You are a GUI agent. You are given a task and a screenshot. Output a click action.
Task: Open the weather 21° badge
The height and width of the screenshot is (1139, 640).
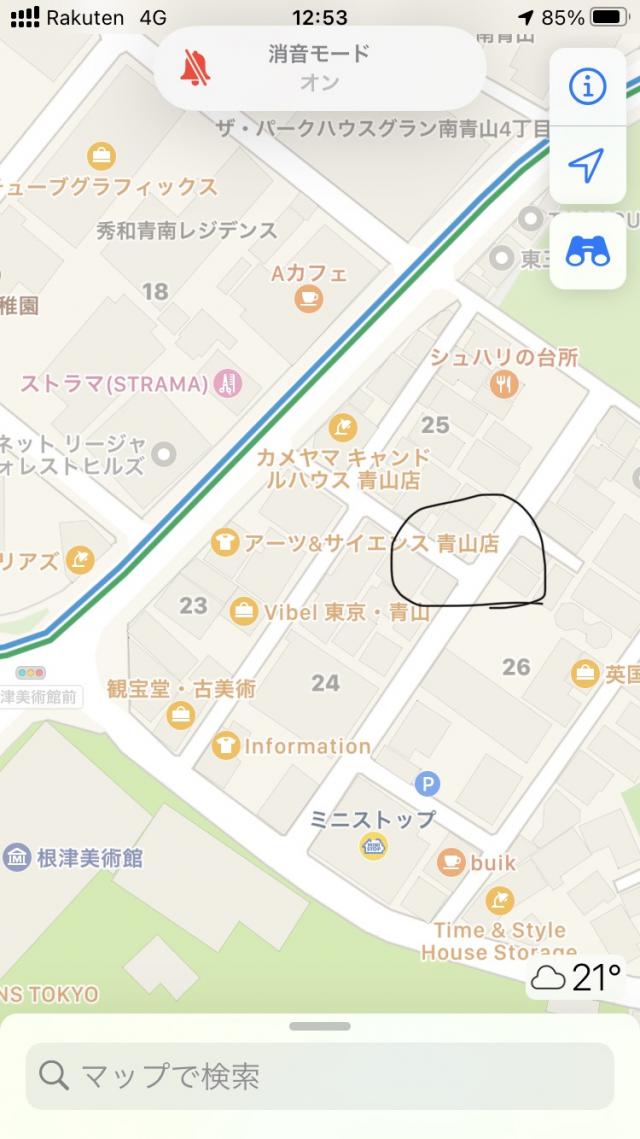click(577, 977)
